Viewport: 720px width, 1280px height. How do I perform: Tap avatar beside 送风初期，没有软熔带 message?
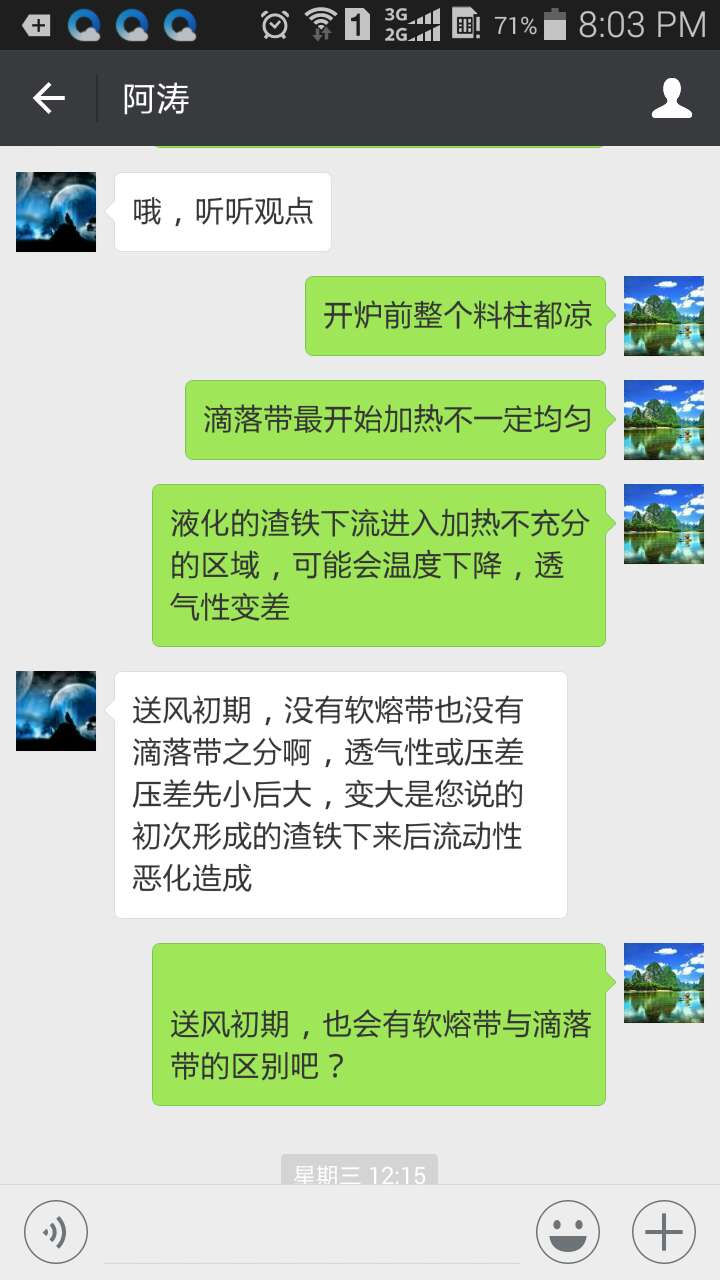(56, 711)
